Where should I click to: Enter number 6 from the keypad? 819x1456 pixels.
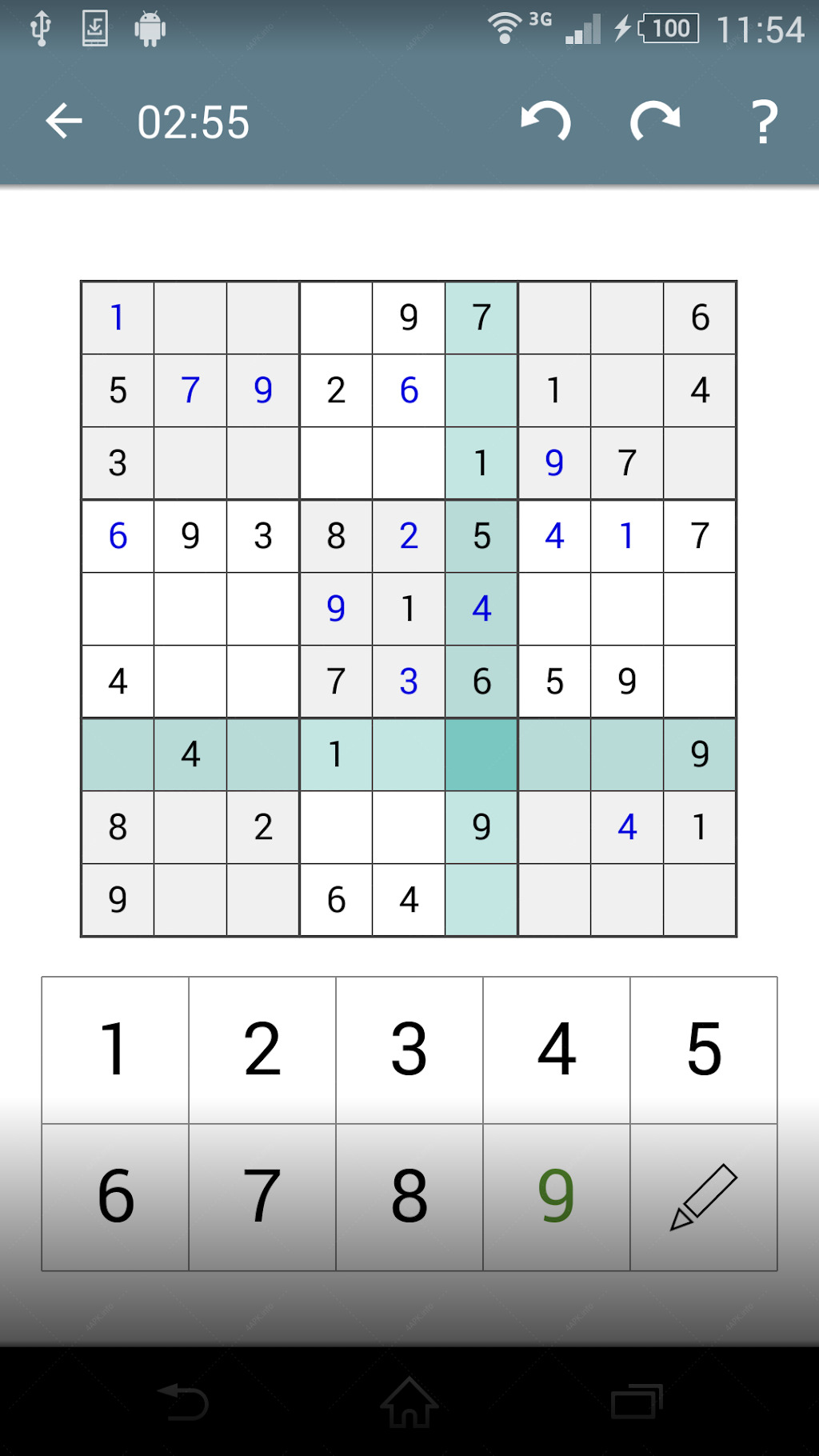(x=115, y=1197)
